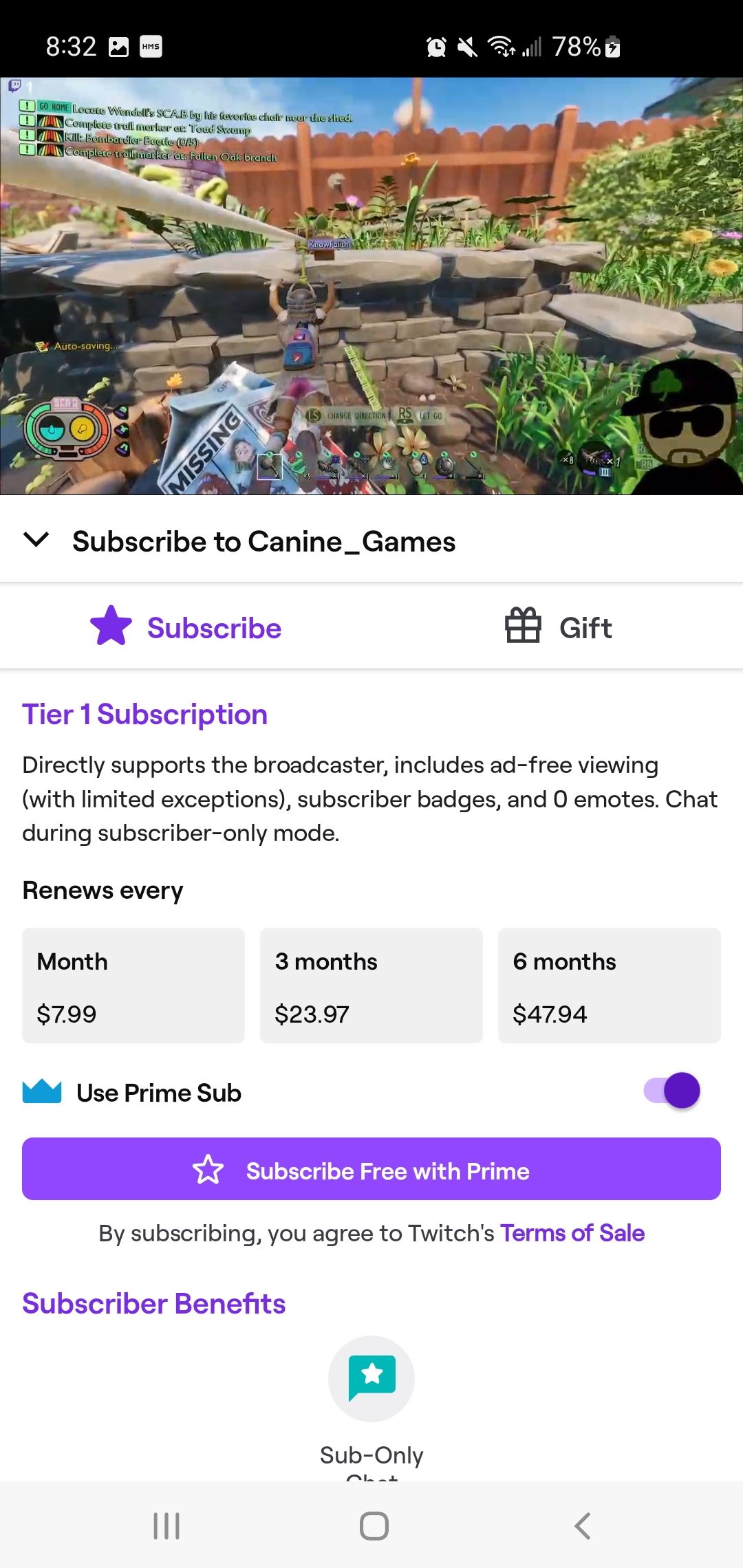Image resolution: width=743 pixels, height=1568 pixels.
Task: Select the Subscribe tab
Action: tap(186, 627)
